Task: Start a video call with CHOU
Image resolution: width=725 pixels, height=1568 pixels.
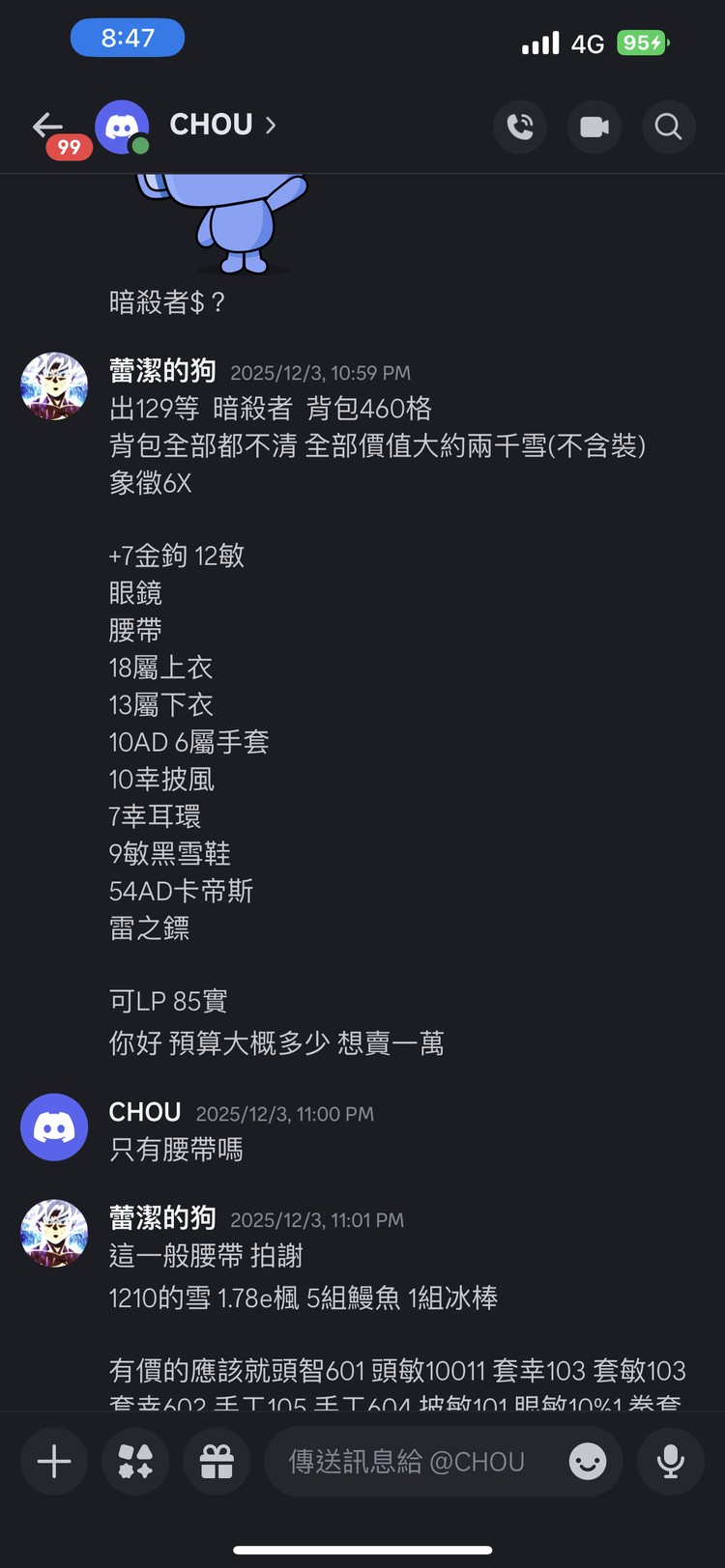Action: [594, 127]
